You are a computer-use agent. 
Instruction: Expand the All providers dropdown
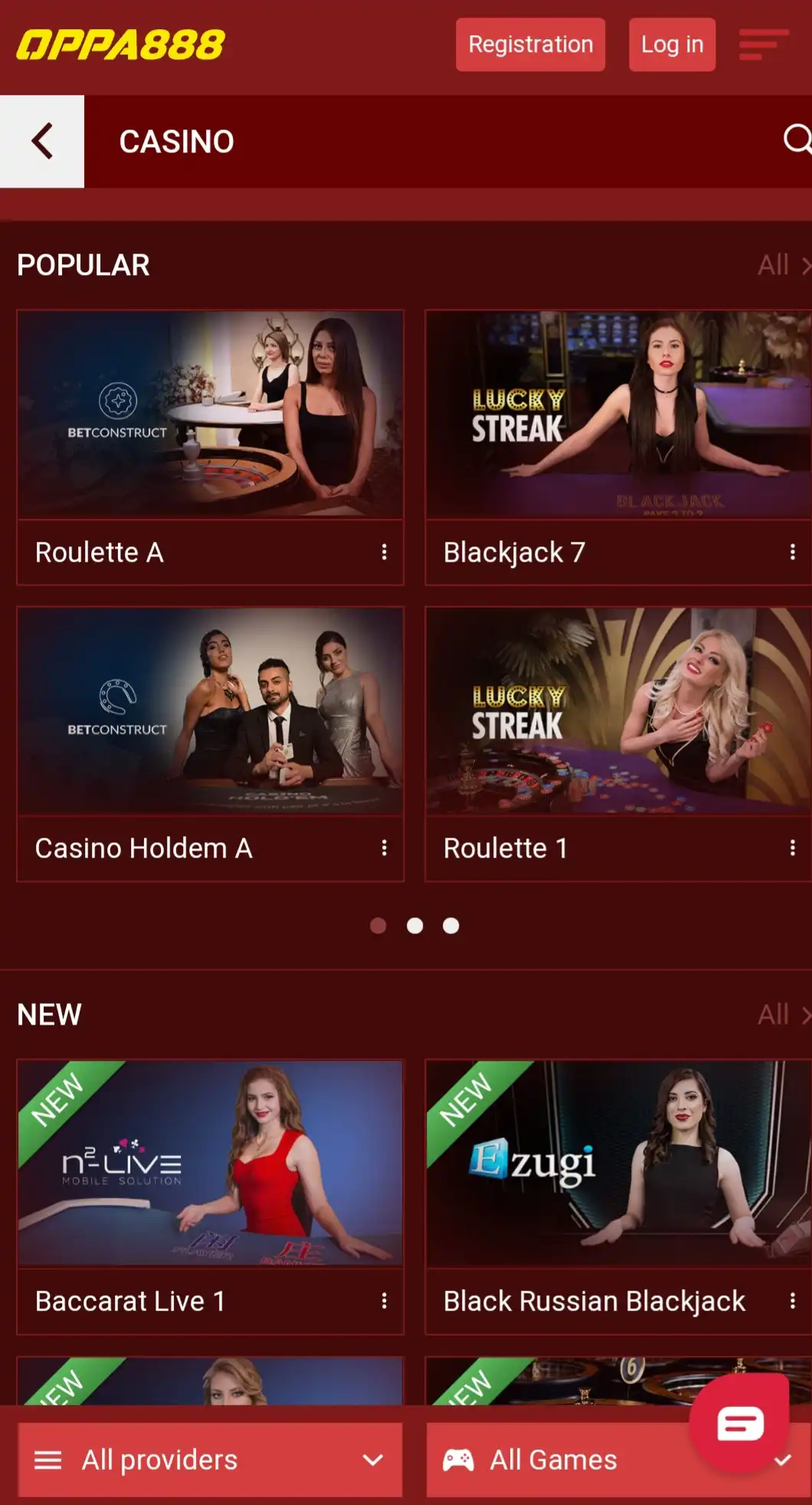pos(210,1460)
